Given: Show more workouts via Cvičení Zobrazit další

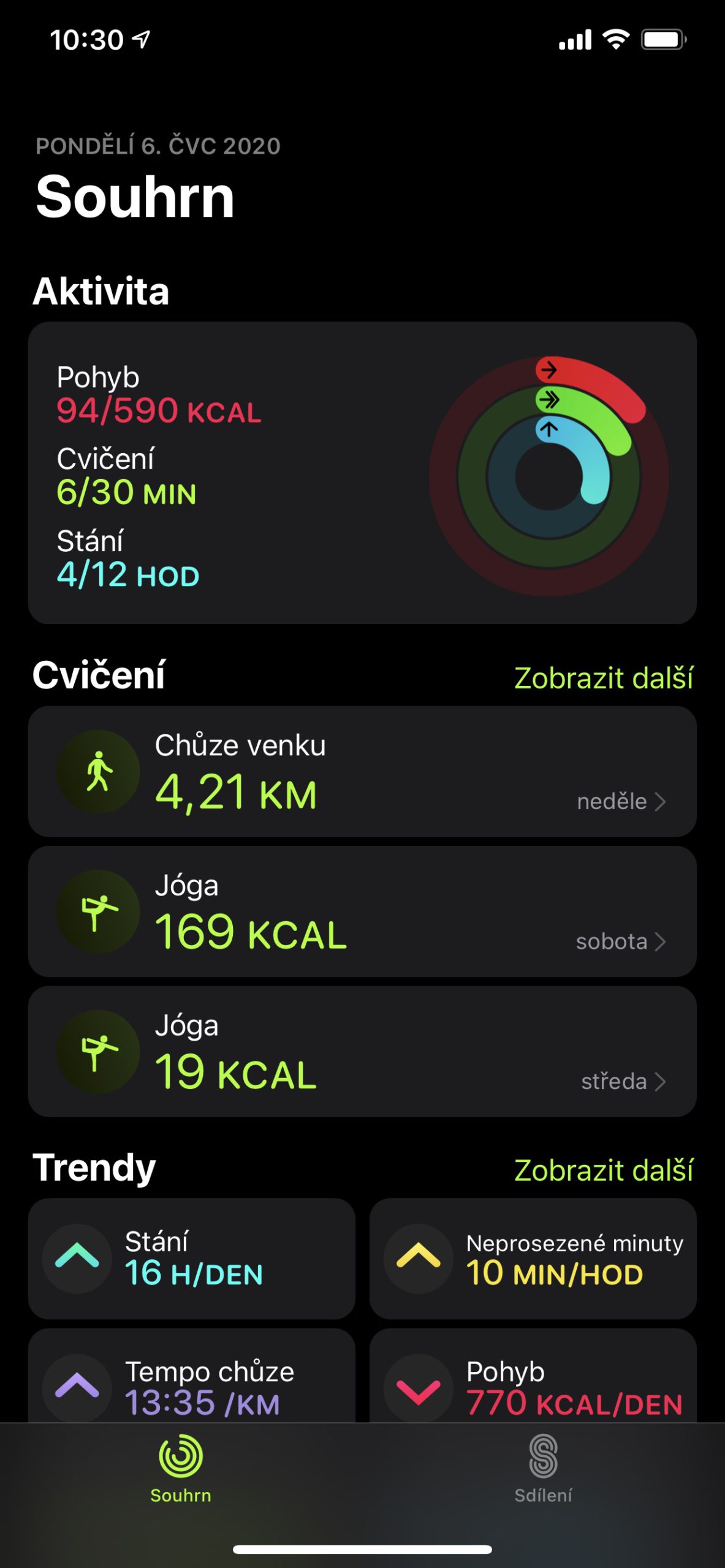Looking at the screenshot, I should click(603, 679).
